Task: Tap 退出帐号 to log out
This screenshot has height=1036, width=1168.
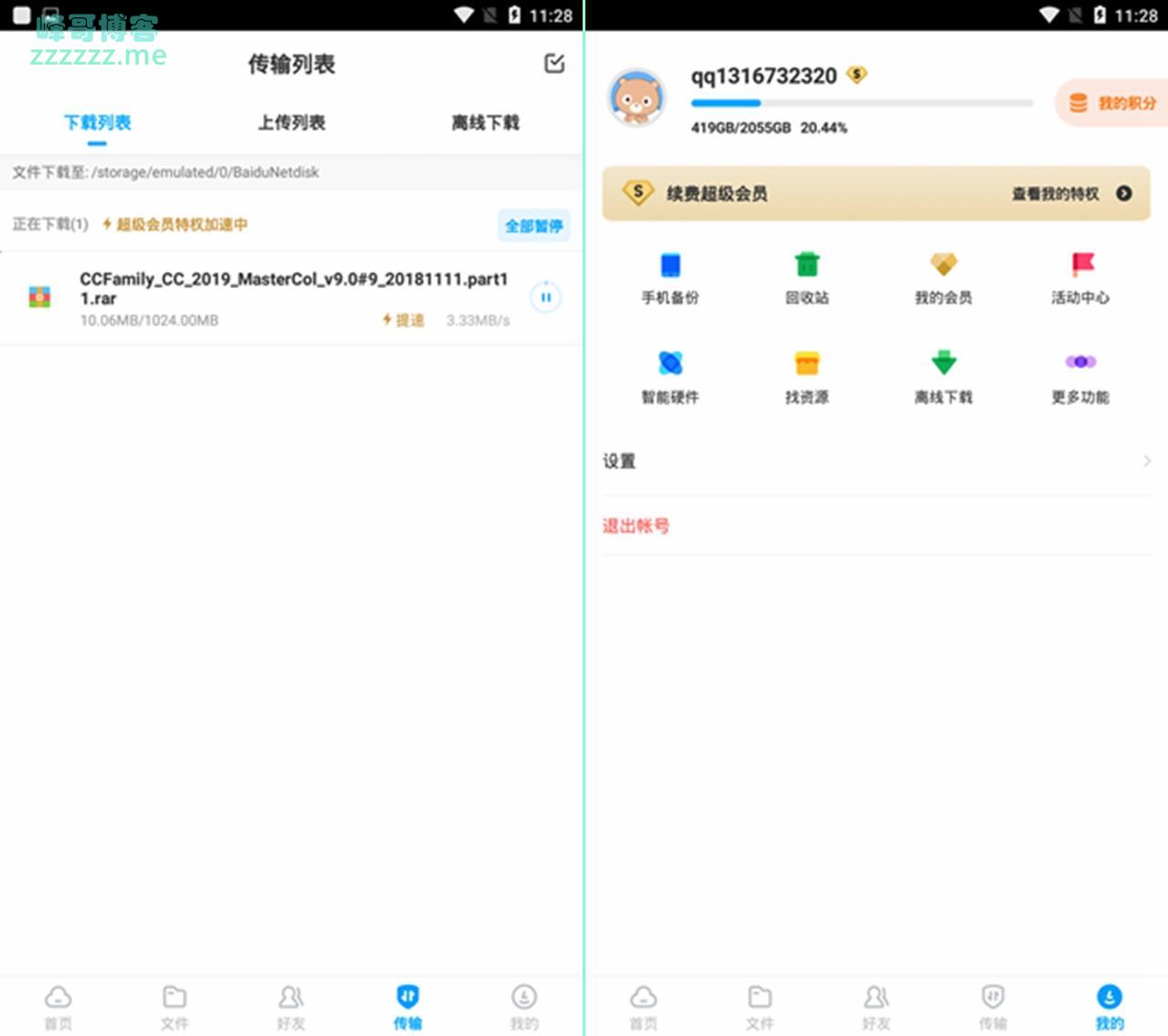Action: [x=636, y=526]
